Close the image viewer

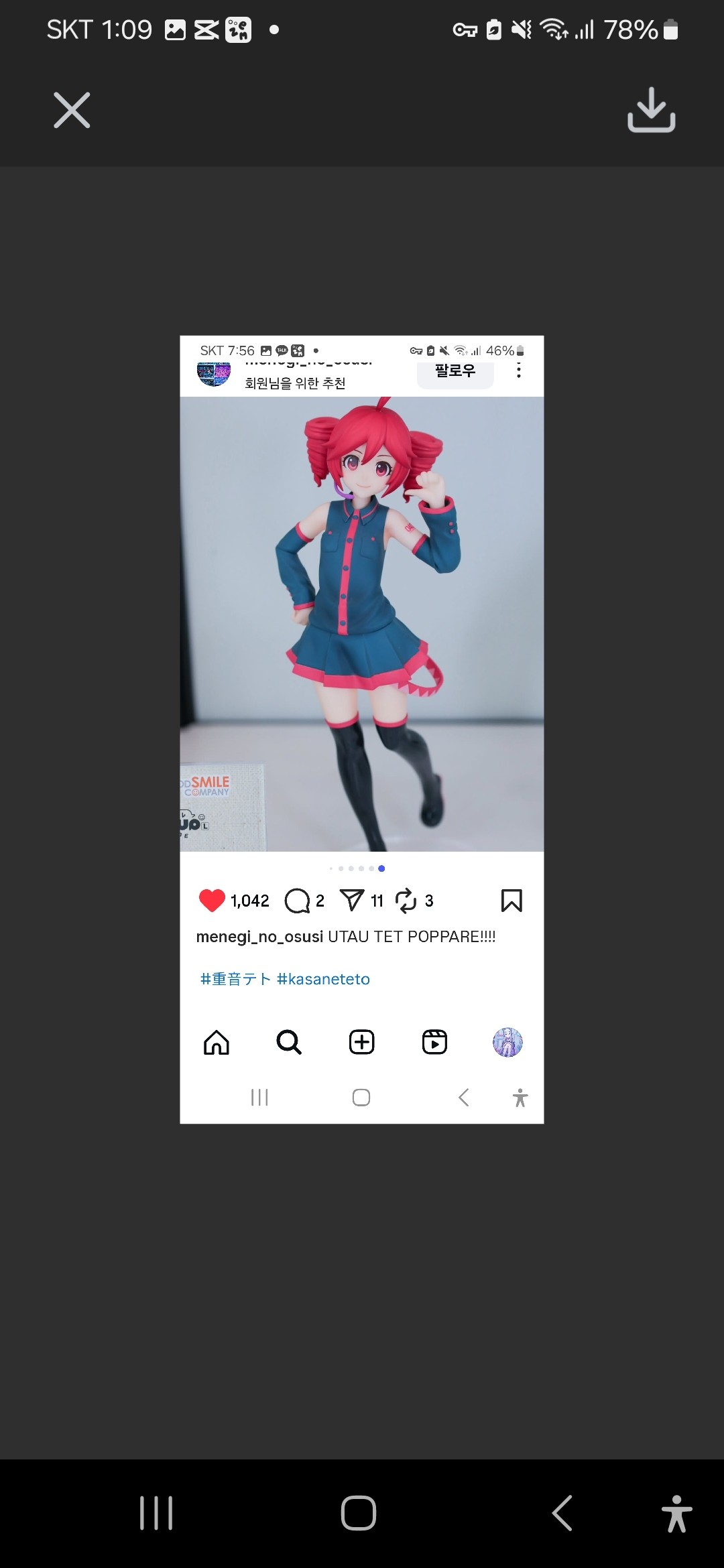(x=72, y=111)
